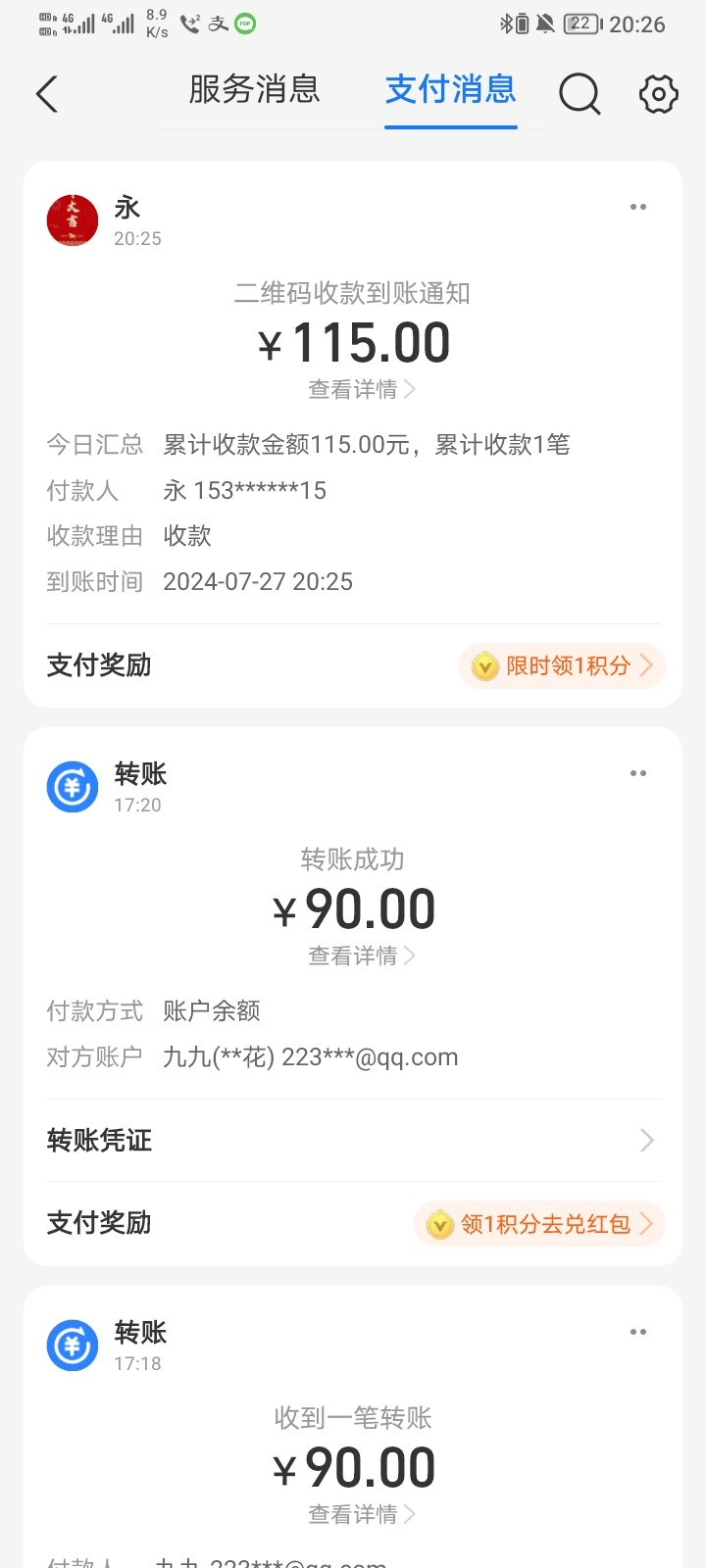View details under 转账成功 ¥90.00
The width and height of the screenshot is (706, 1568).
[x=362, y=955]
